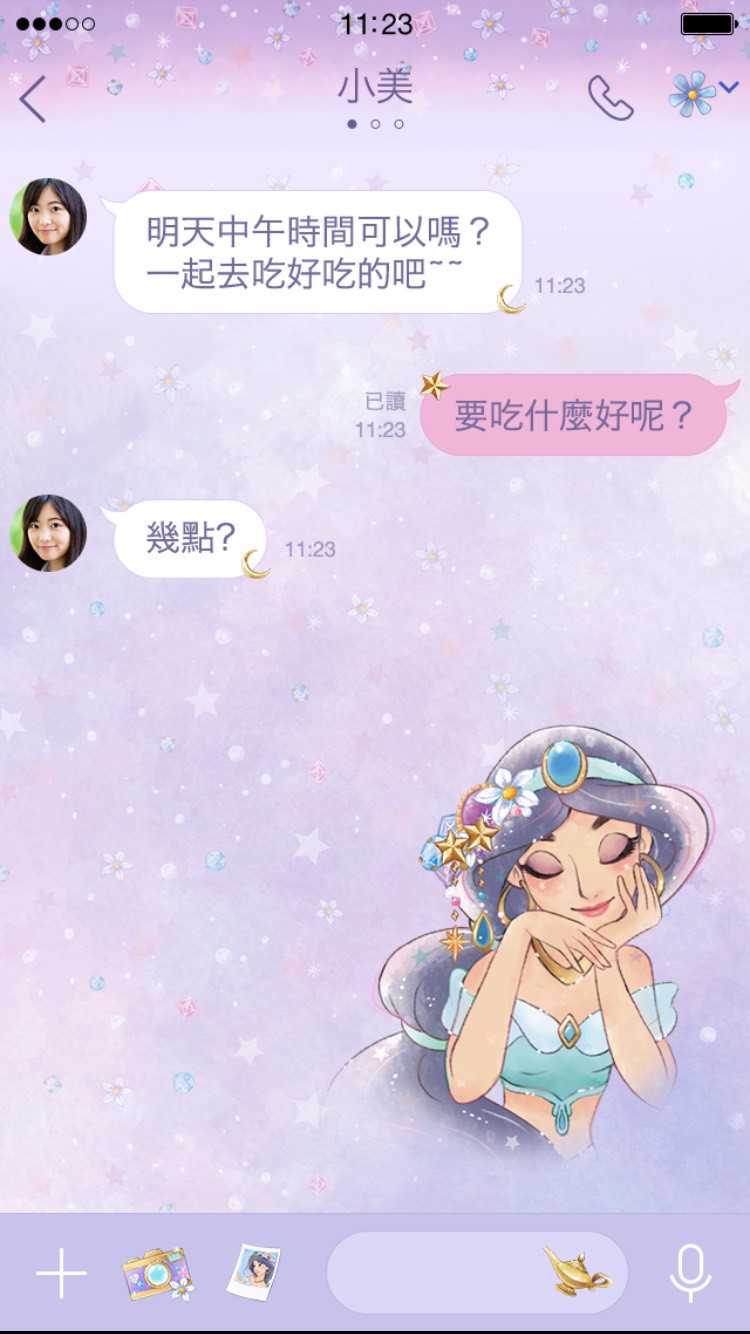Tap the contact name 小美 in header
This screenshot has height=1334, width=750.
pos(375,89)
